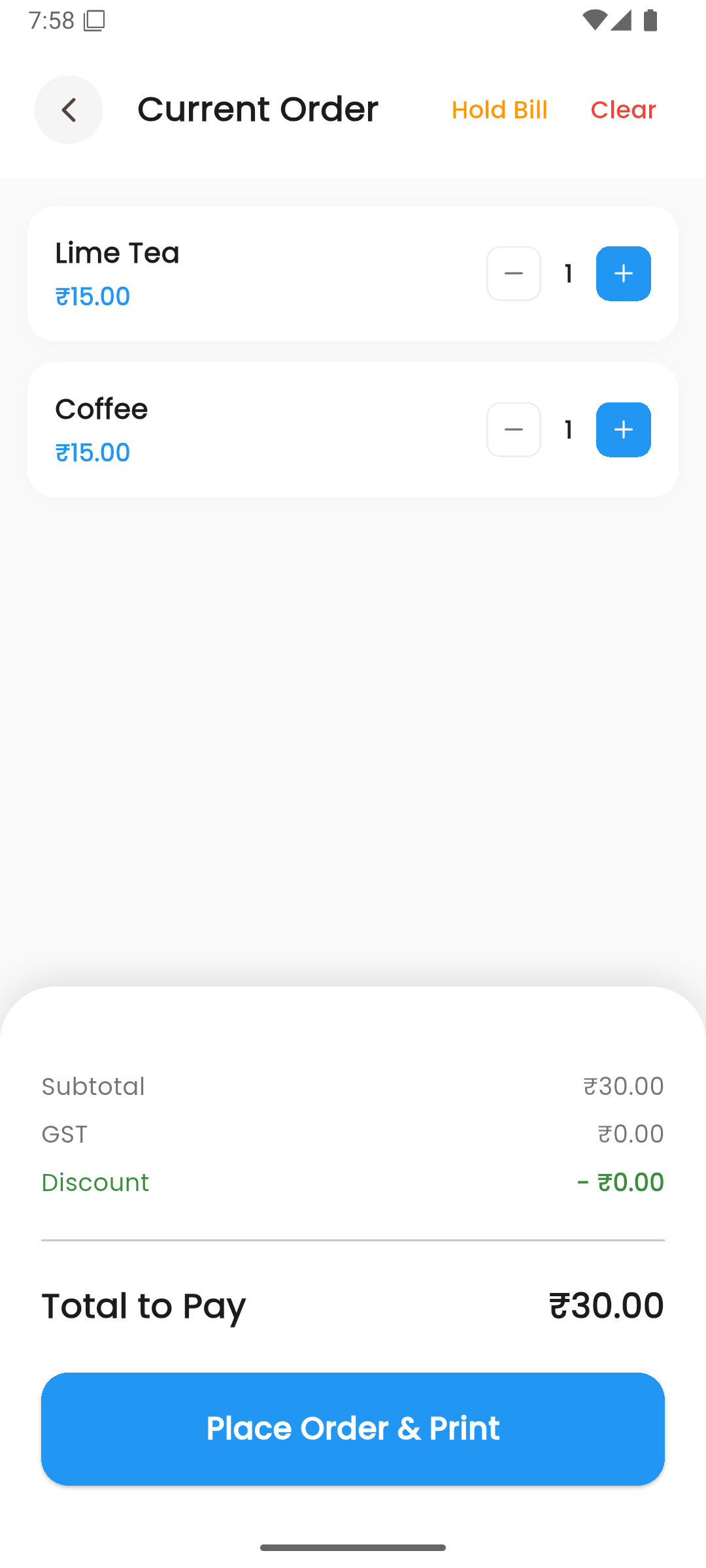706x1568 pixels.
Task: Tap the Lime Tea quantity value
Action: pos(567,274)
